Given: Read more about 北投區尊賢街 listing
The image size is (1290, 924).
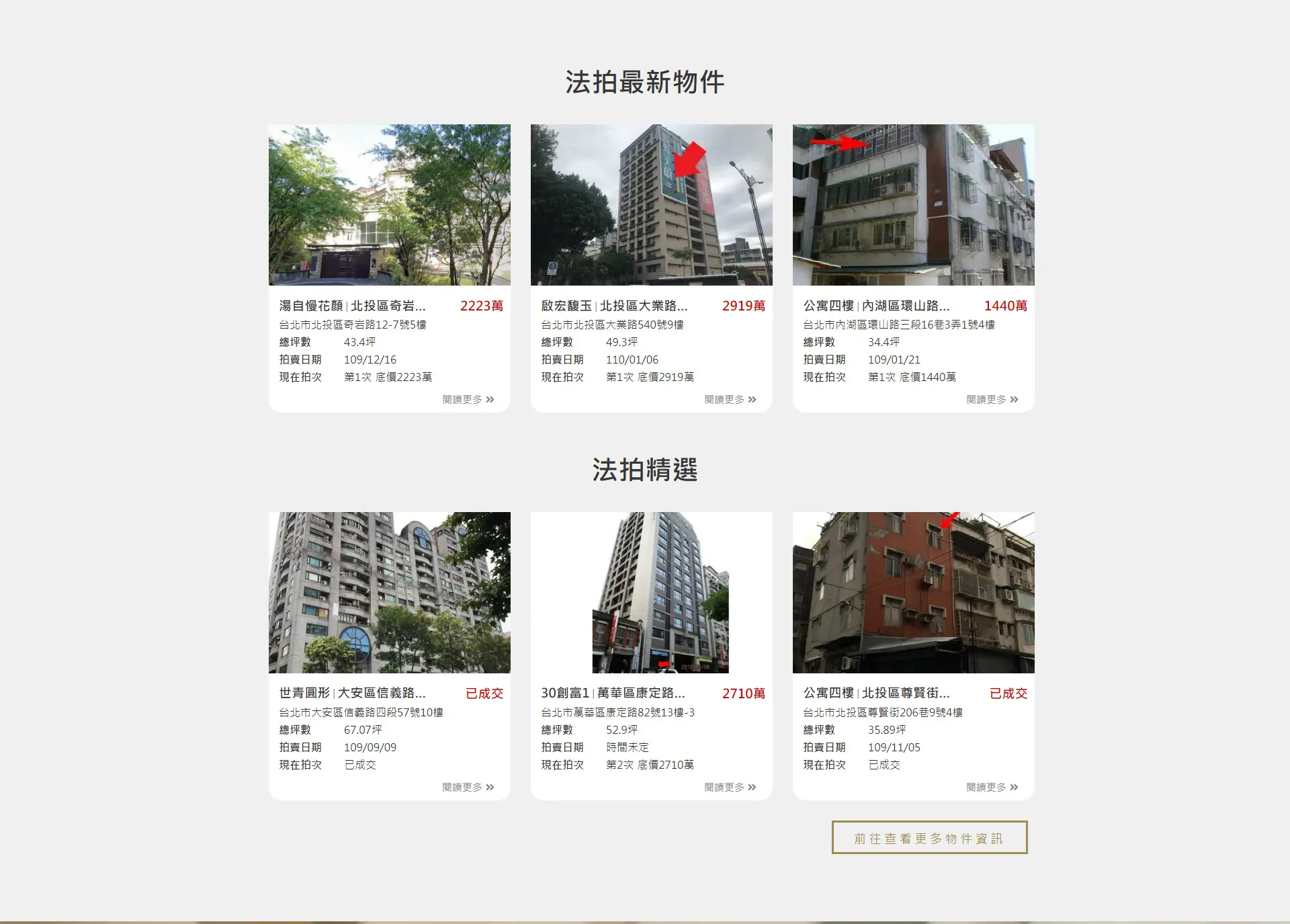Looking at the screenshot, I should (x=992, y=787).
